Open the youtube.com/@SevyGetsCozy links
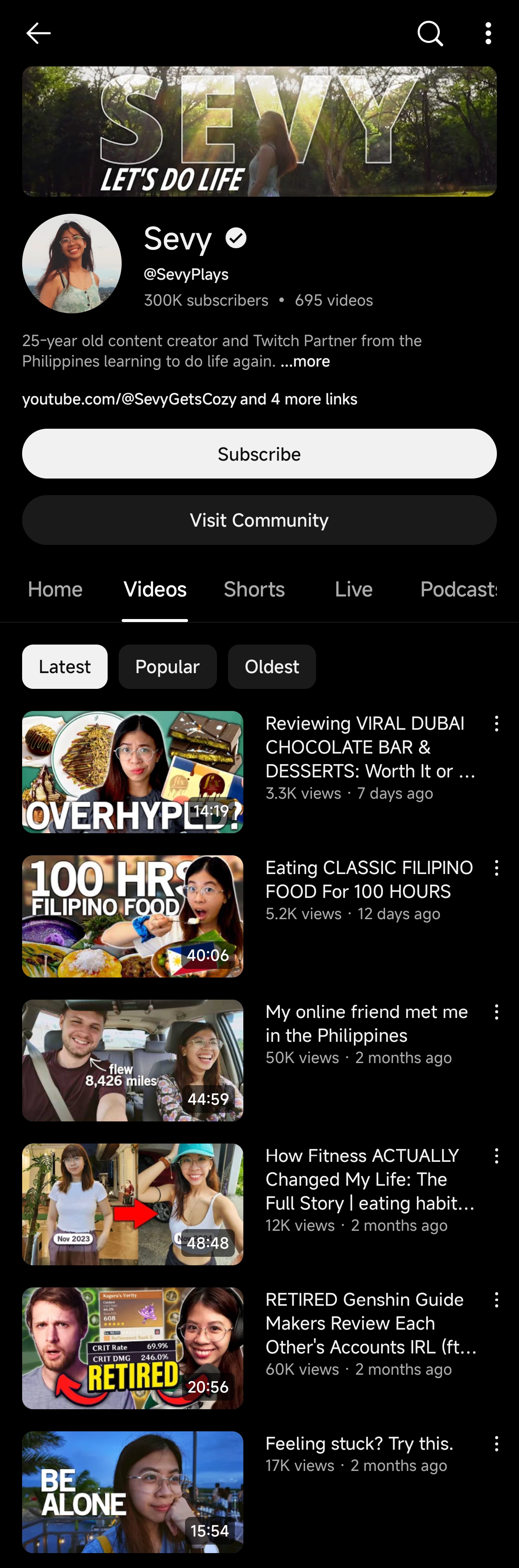This screenshot has height=1568, width=519. [x=190, y=399]
